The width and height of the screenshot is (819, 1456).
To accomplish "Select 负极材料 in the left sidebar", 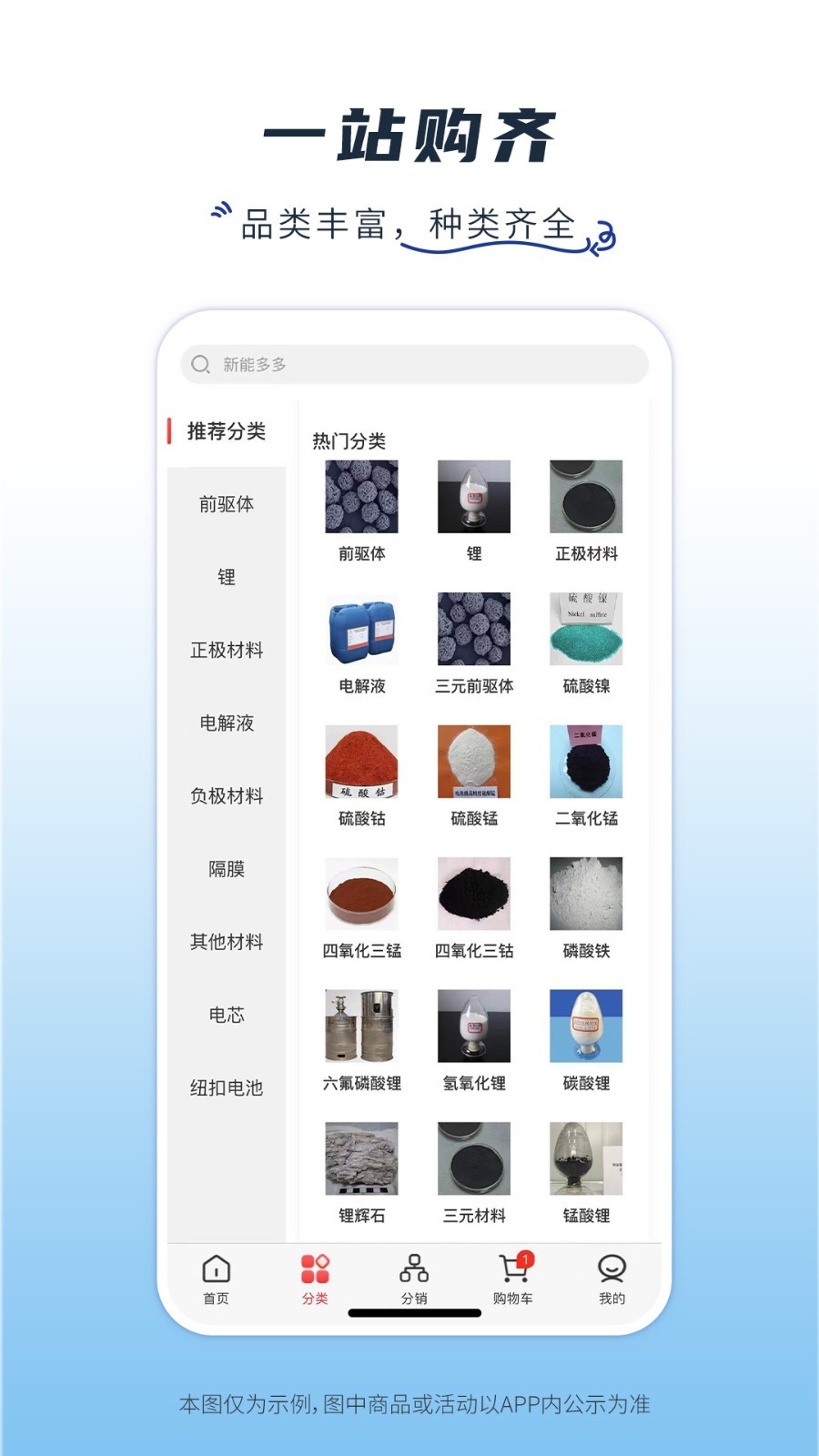I will 227,796.
